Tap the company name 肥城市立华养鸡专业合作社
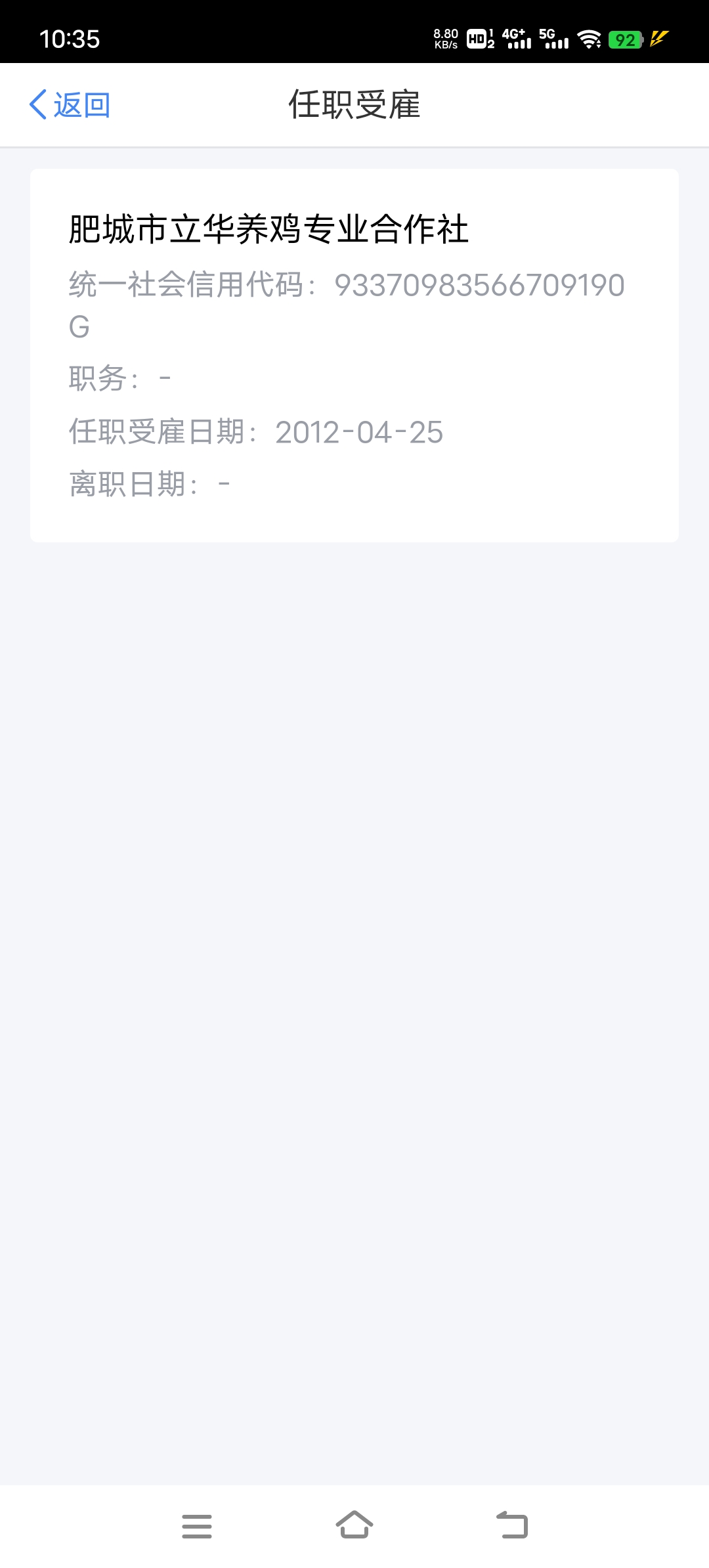 [270, 229]
